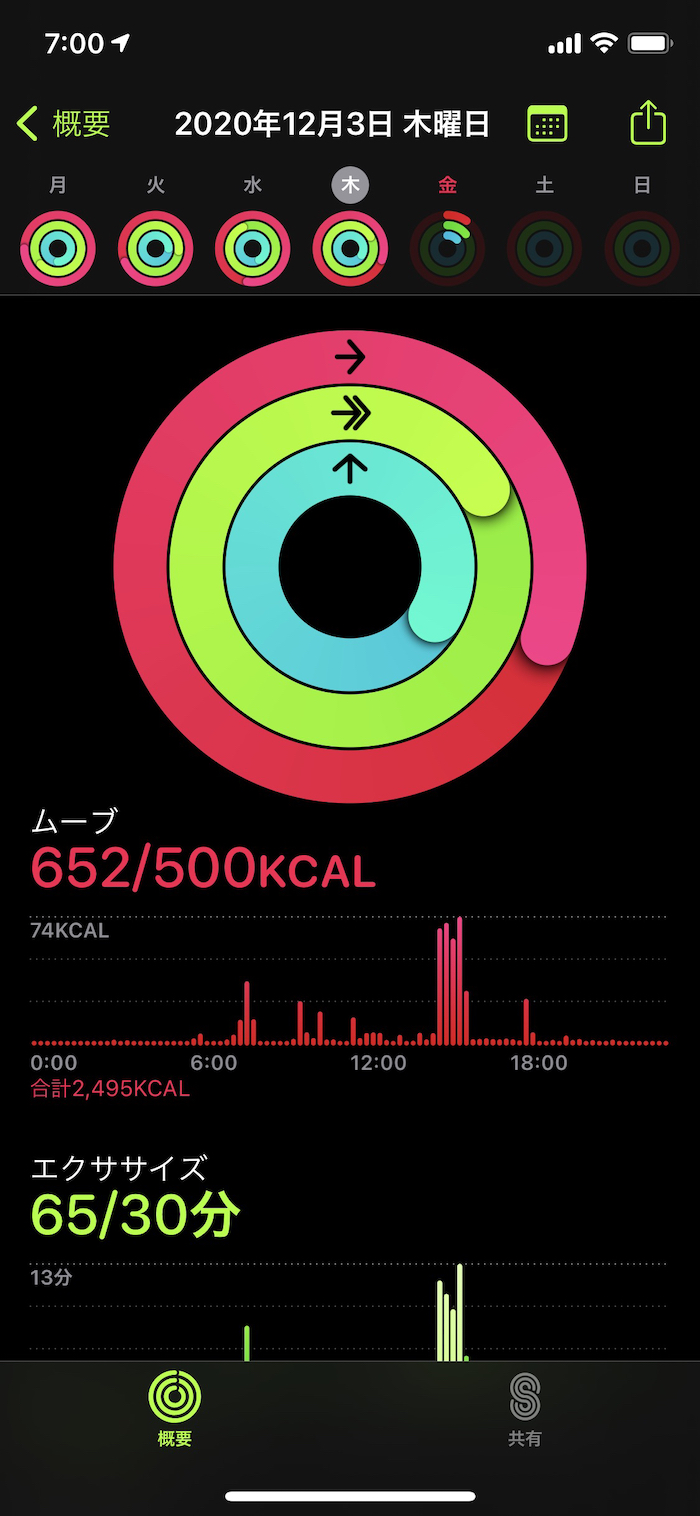
Task: Select Monday (月) activity rings
Action: (x=58, y=248)
